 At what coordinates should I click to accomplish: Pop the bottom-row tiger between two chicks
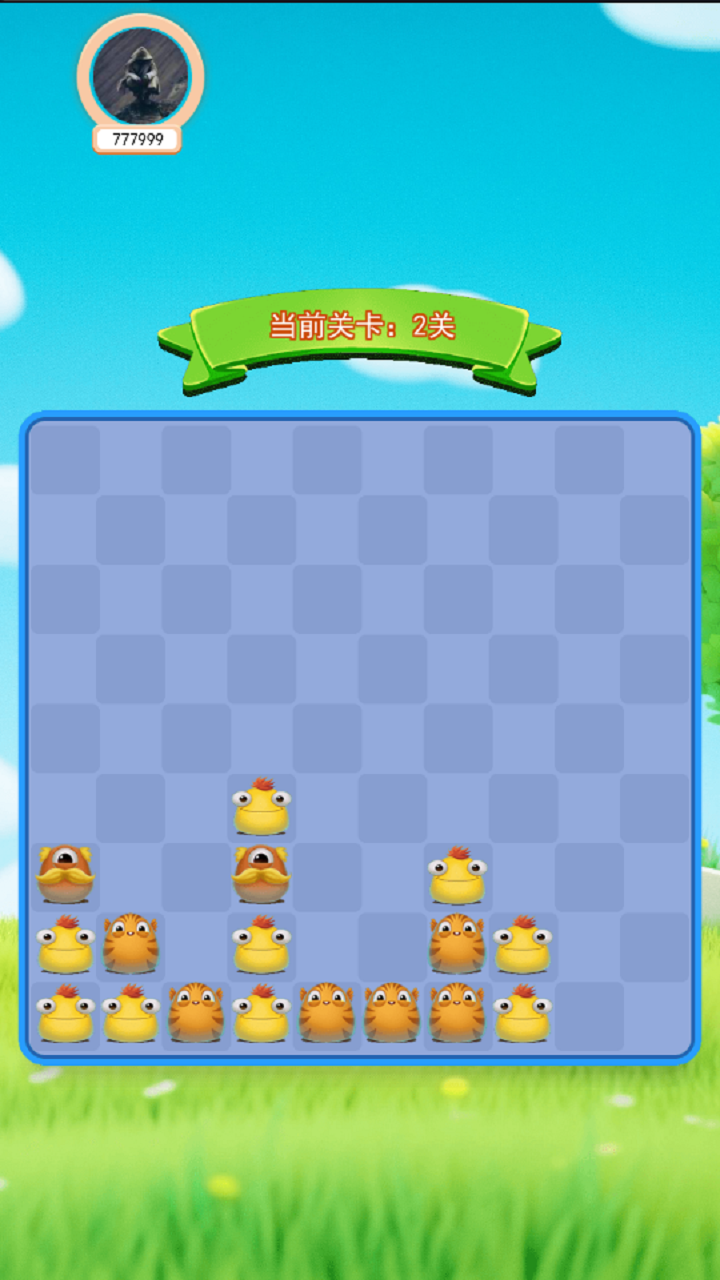pyautogui.click(x=196, y=1013)
